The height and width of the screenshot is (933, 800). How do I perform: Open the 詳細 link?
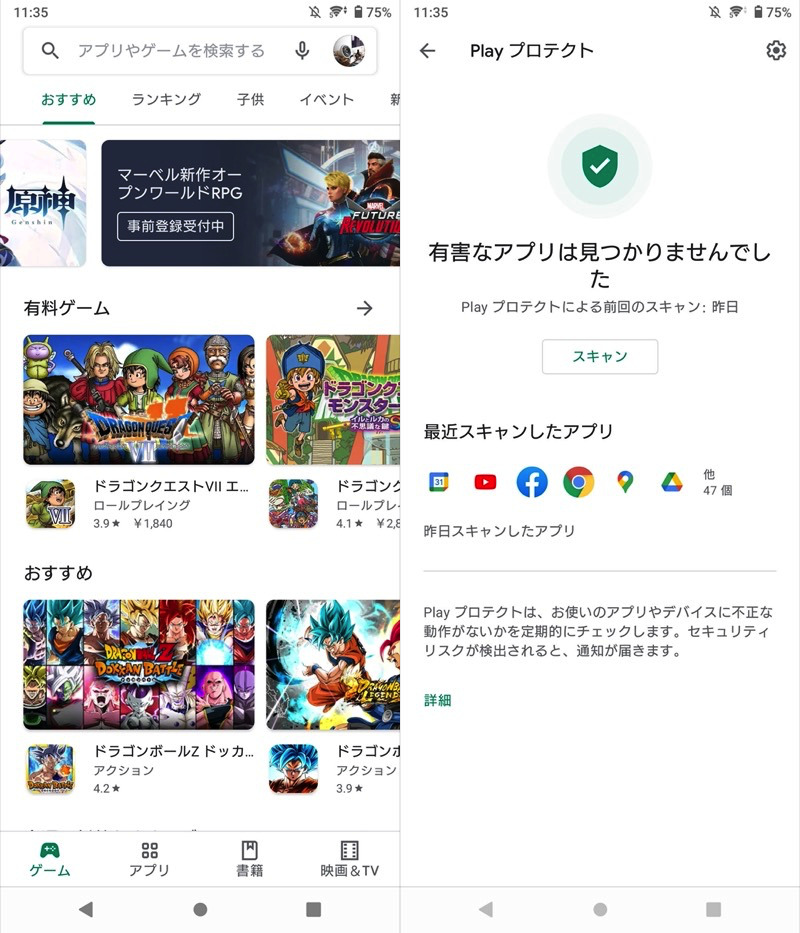[438, 701]
